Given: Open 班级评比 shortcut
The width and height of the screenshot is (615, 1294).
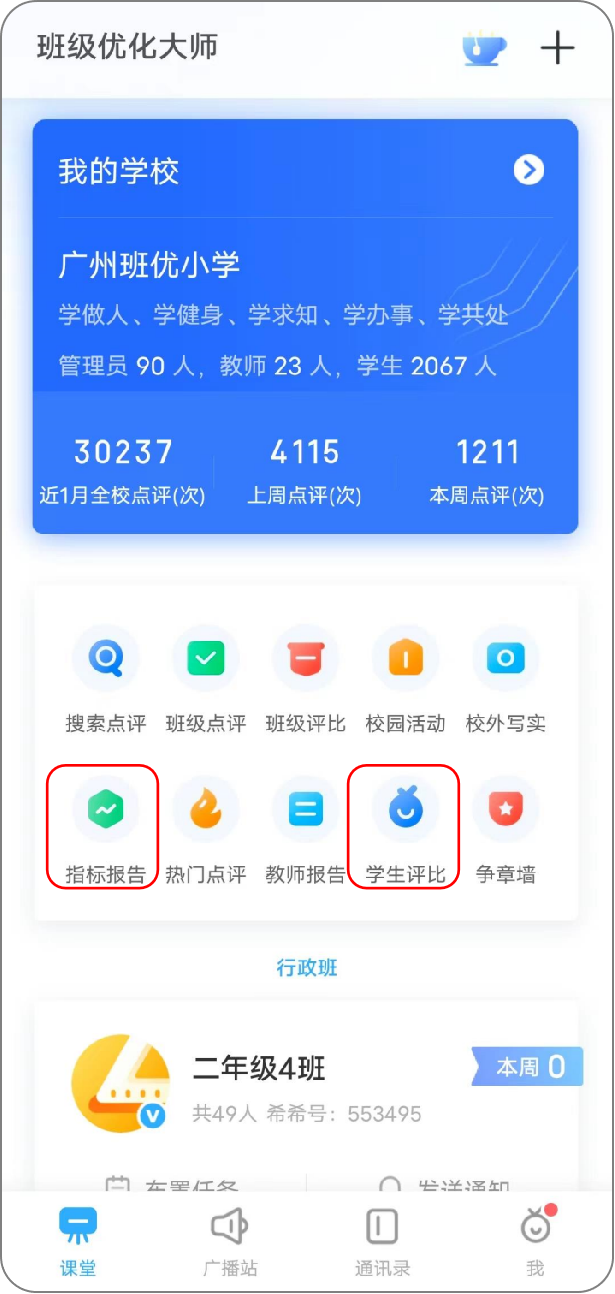Looking at the screenshot, I should pos(305,660).
